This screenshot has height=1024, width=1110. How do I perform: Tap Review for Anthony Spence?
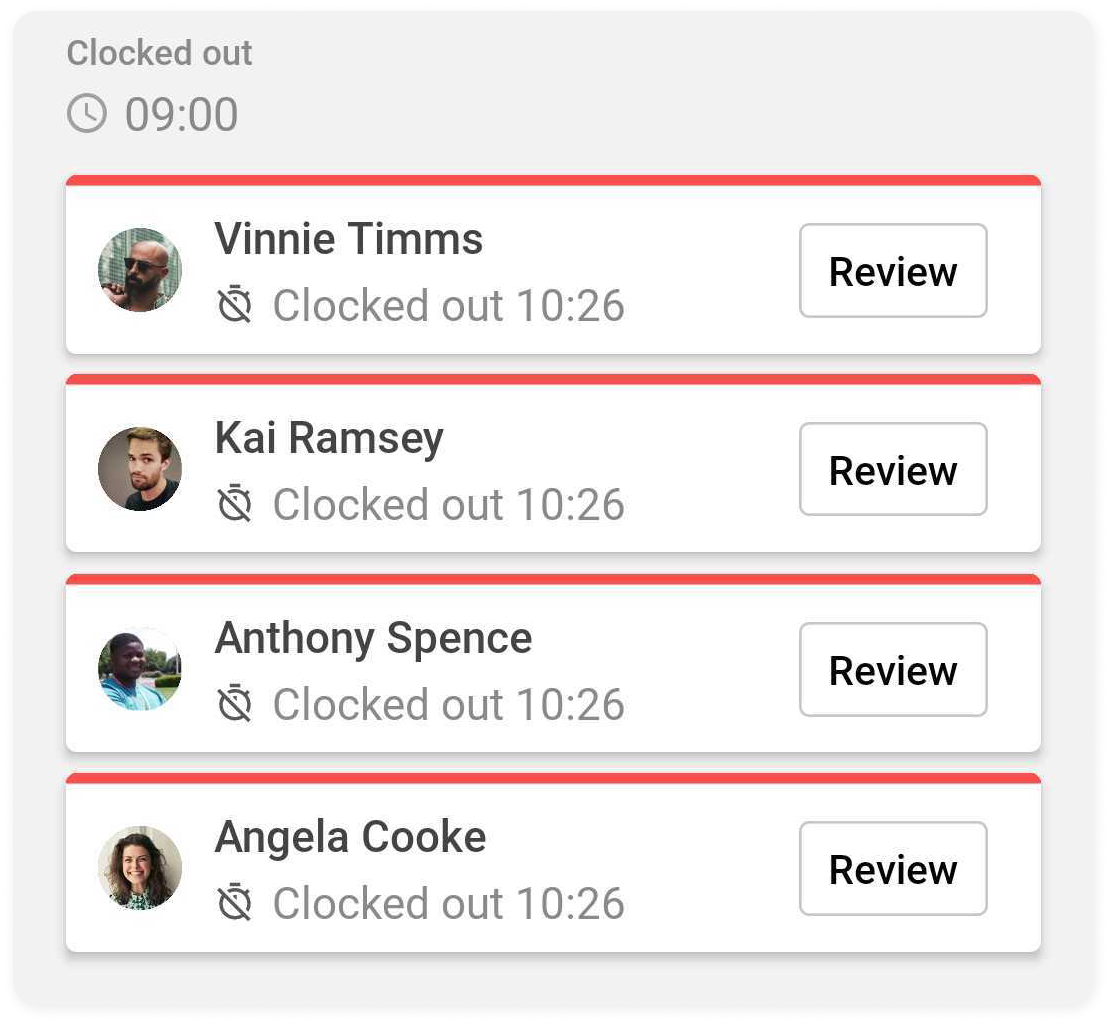point(893,670)
